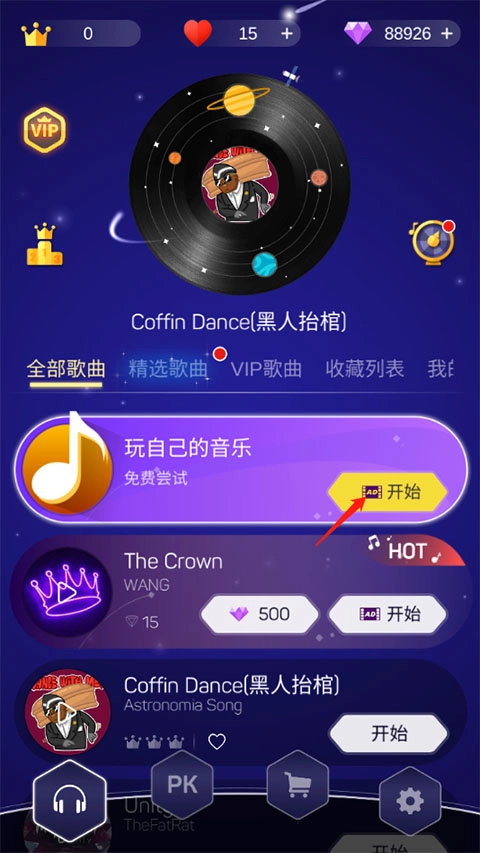The image size is (480, 853).
Task: Open the leaderboard podium icon
Action: (45, 245)
